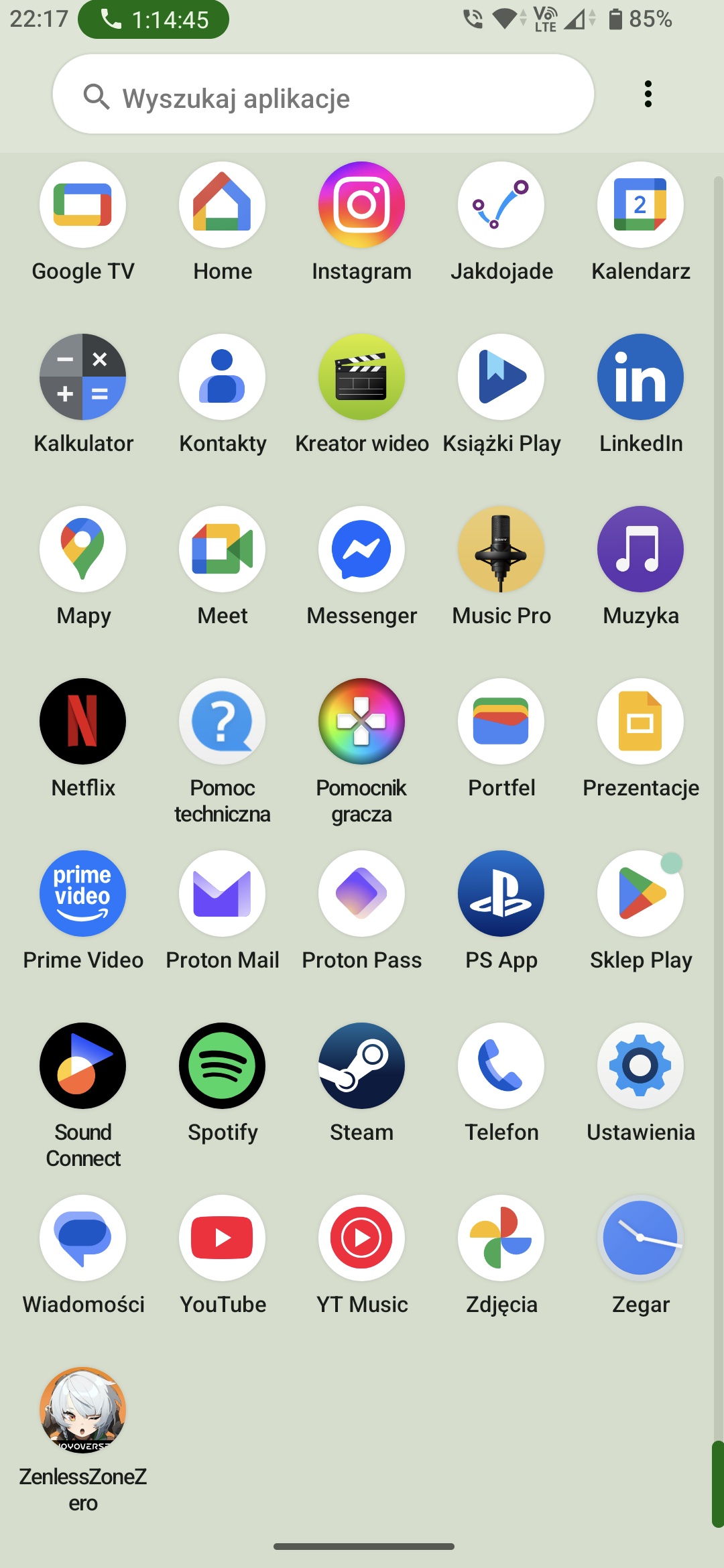The width and height of the screenshot is (724, 1568).
Task: Launch the Instagram app
Action: [x=361, y=205]
